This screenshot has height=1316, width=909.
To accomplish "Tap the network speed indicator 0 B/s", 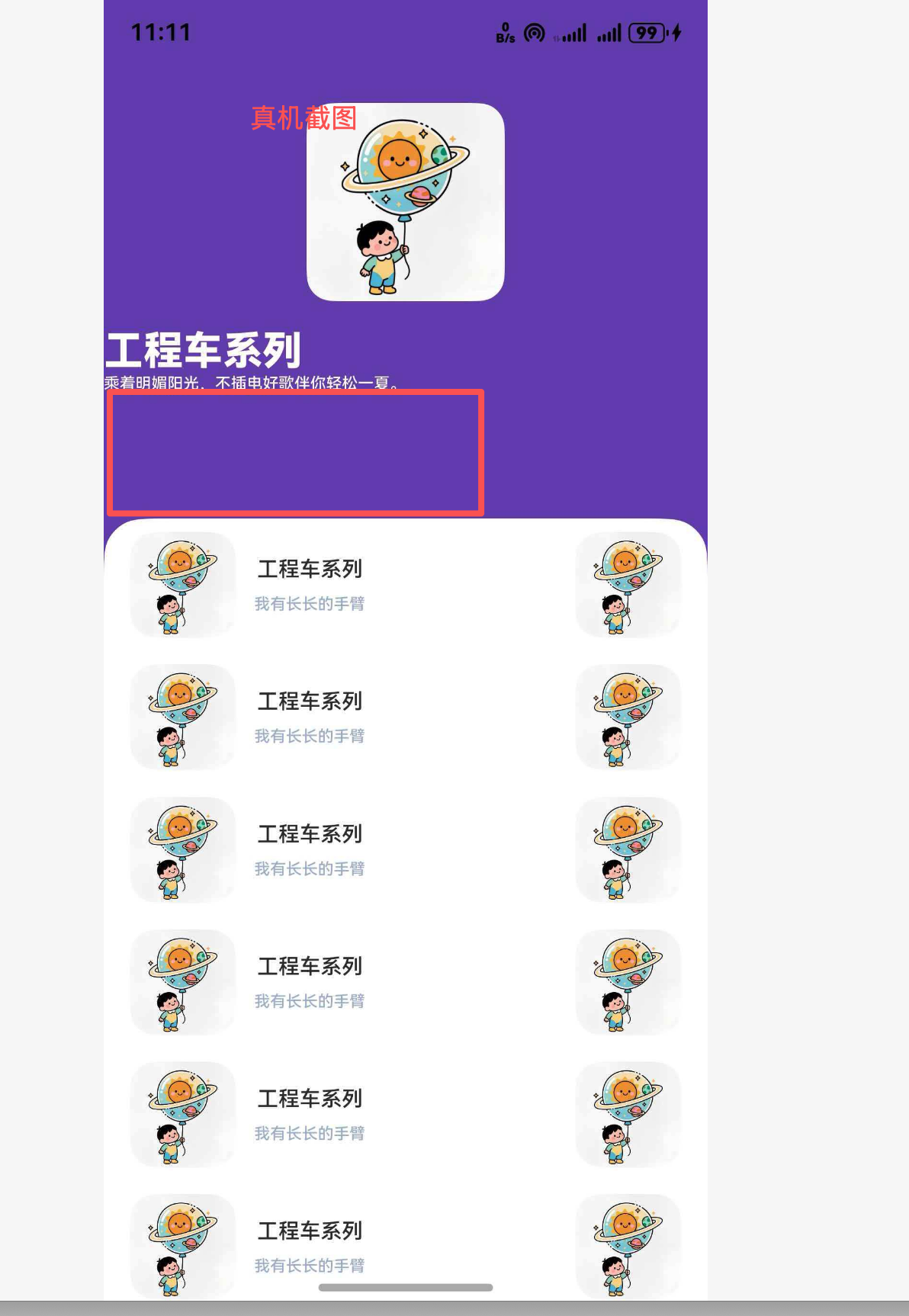I will point(506,34).
